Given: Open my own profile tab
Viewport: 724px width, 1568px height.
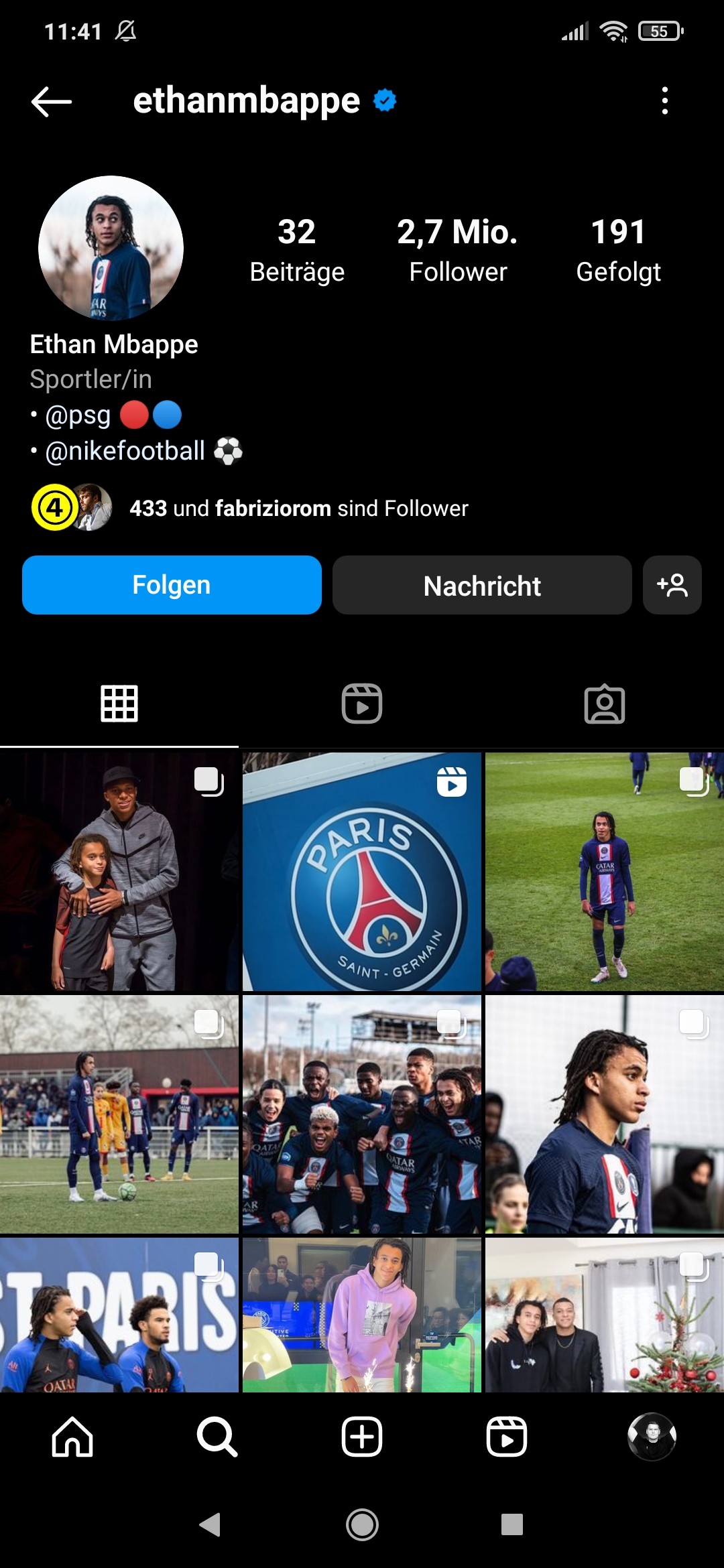Looking at the screenshot, I should coord(652,1437).
